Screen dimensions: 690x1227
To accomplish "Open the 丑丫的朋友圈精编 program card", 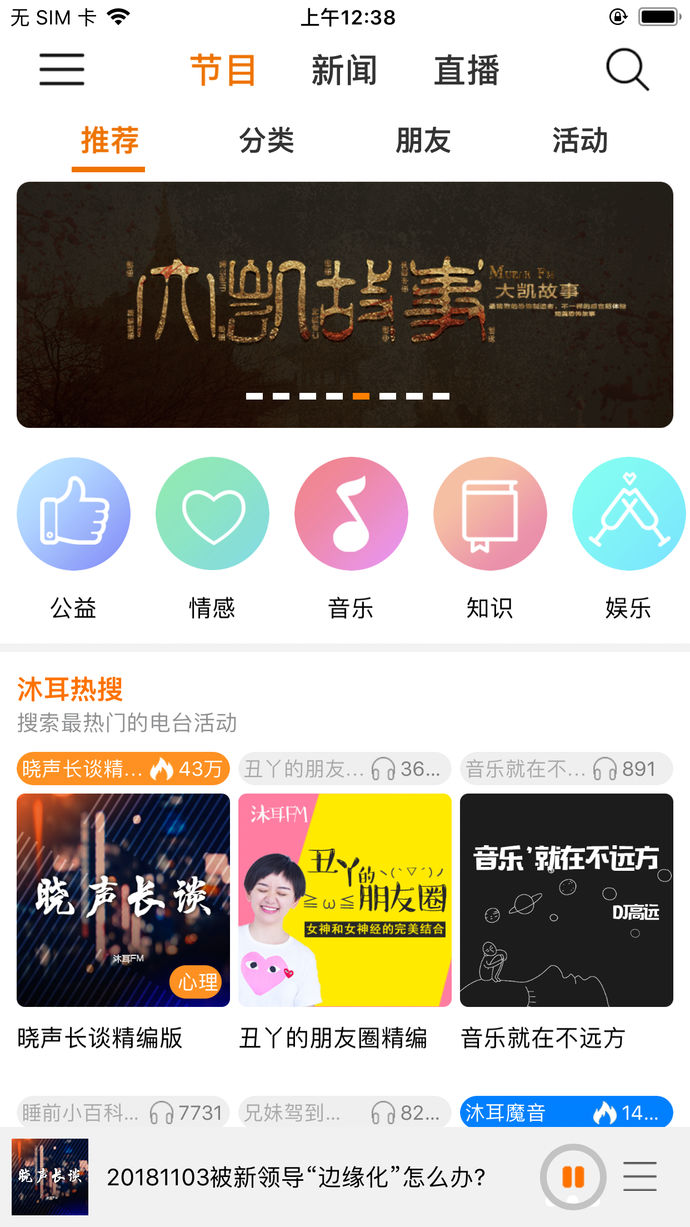I will click(345, 900).
